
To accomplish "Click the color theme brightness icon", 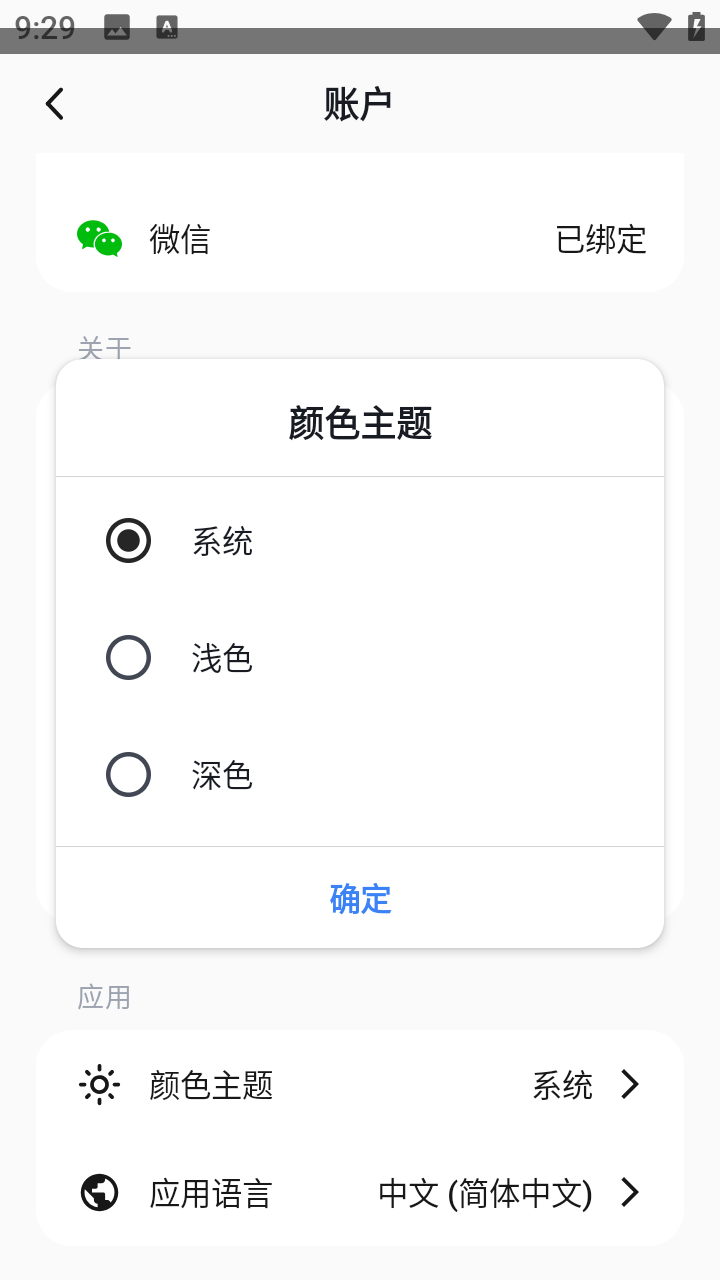I will click(98, 1084).
